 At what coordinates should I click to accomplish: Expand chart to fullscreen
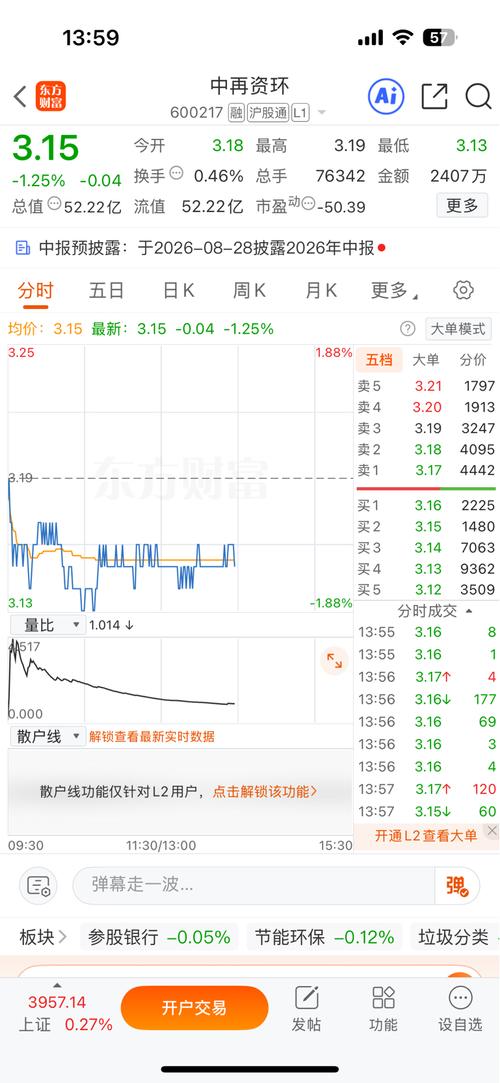pos(334,660)
